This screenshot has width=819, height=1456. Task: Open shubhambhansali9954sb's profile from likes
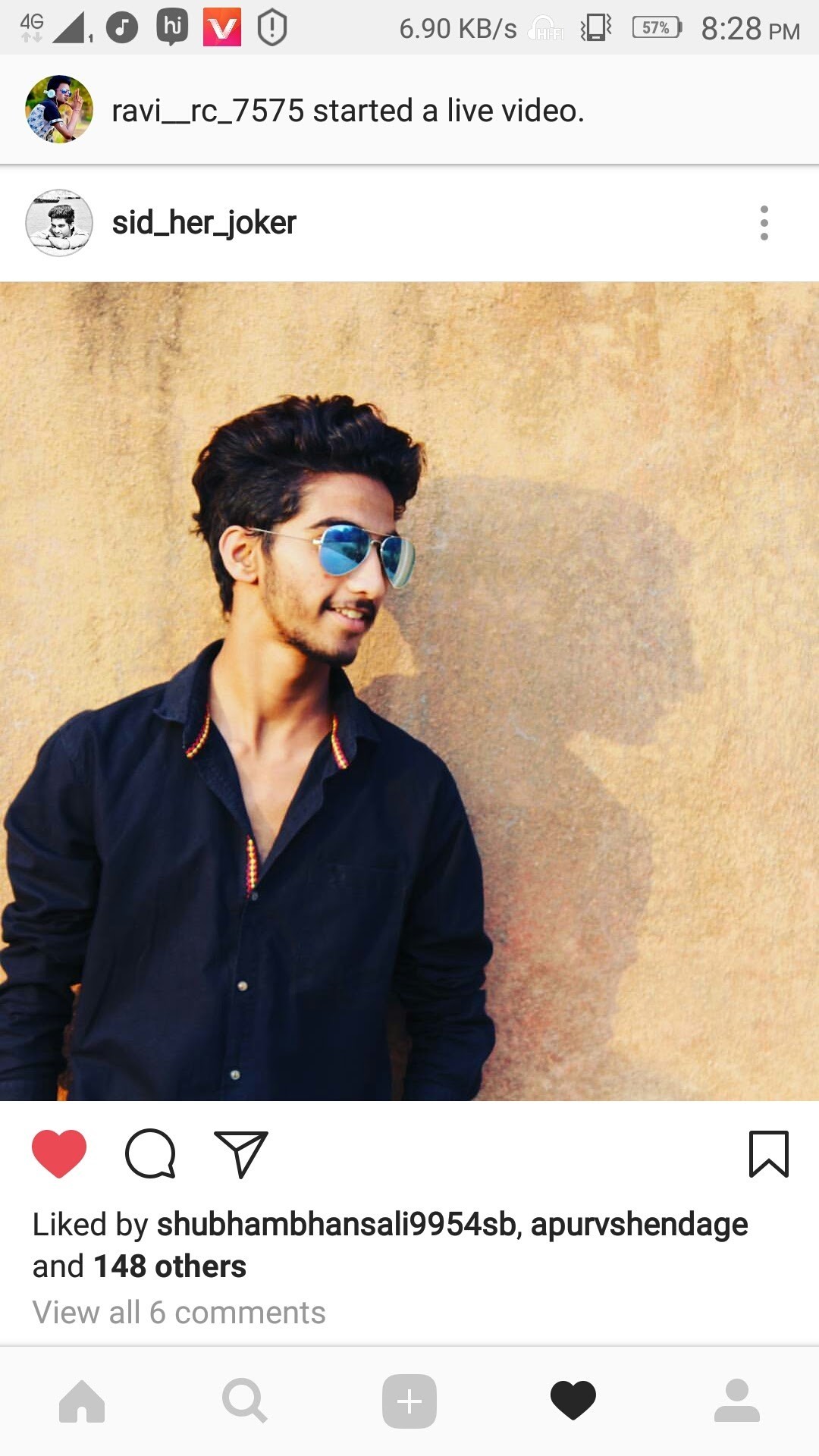tap(337, 1225)
